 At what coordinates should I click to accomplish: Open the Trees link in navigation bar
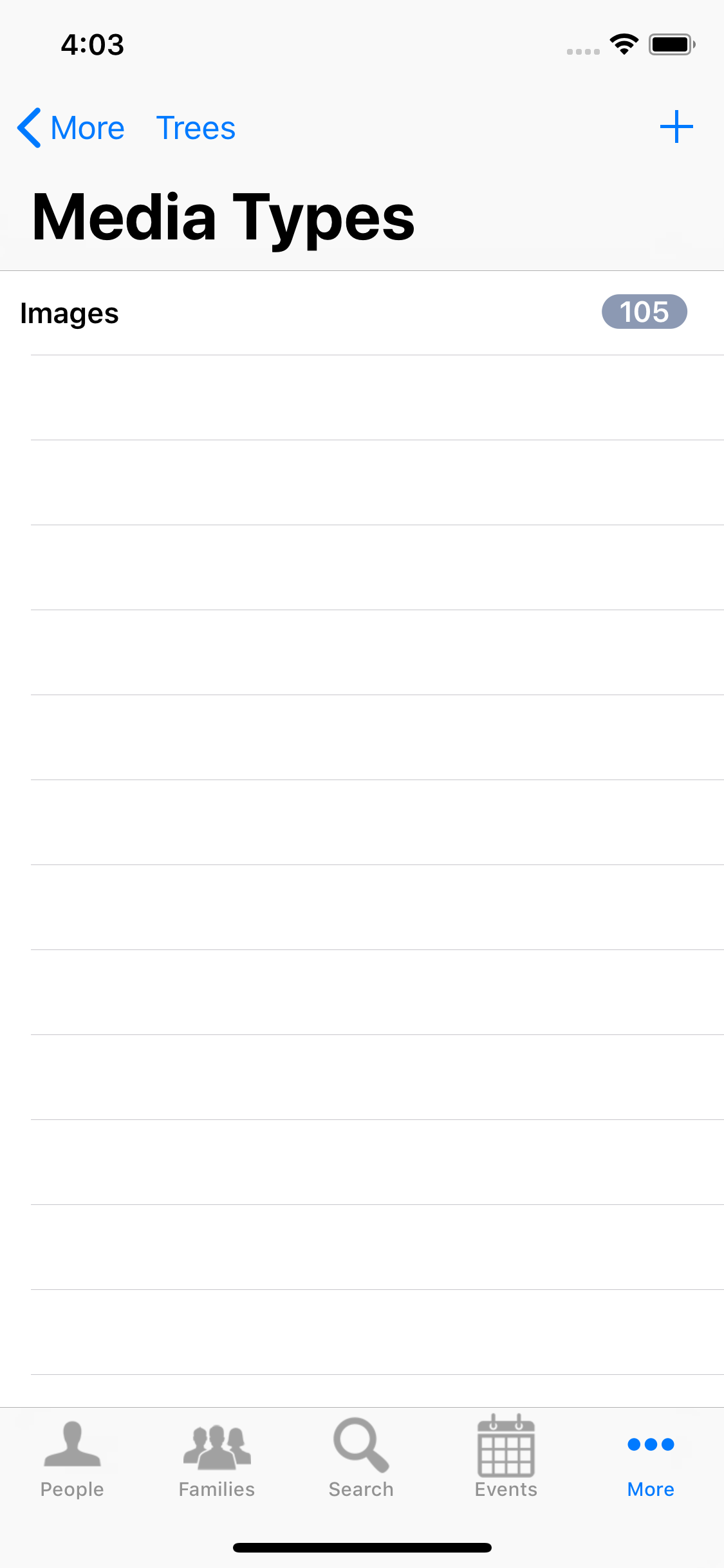tap(196, 127)
